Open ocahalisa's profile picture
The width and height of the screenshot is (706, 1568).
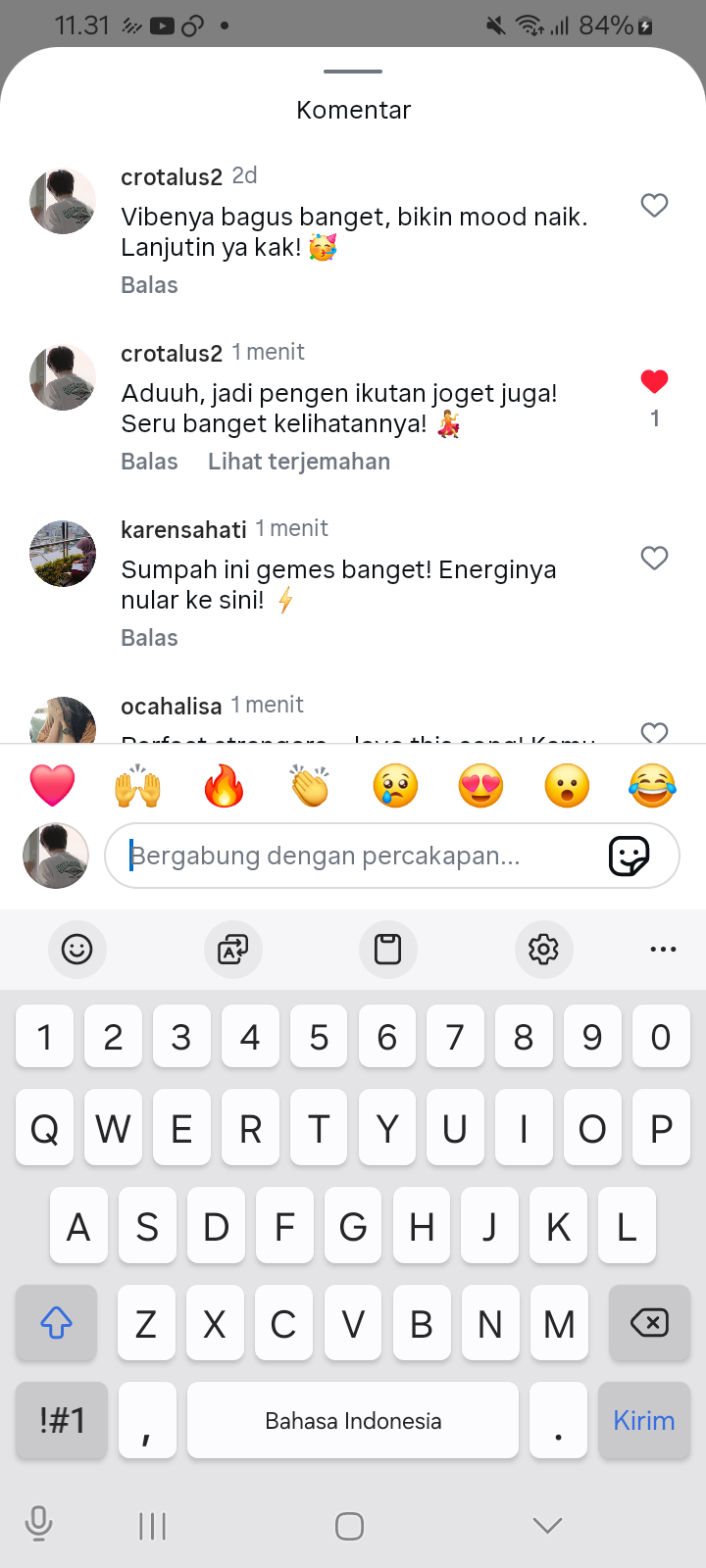(x=63, y=721)
